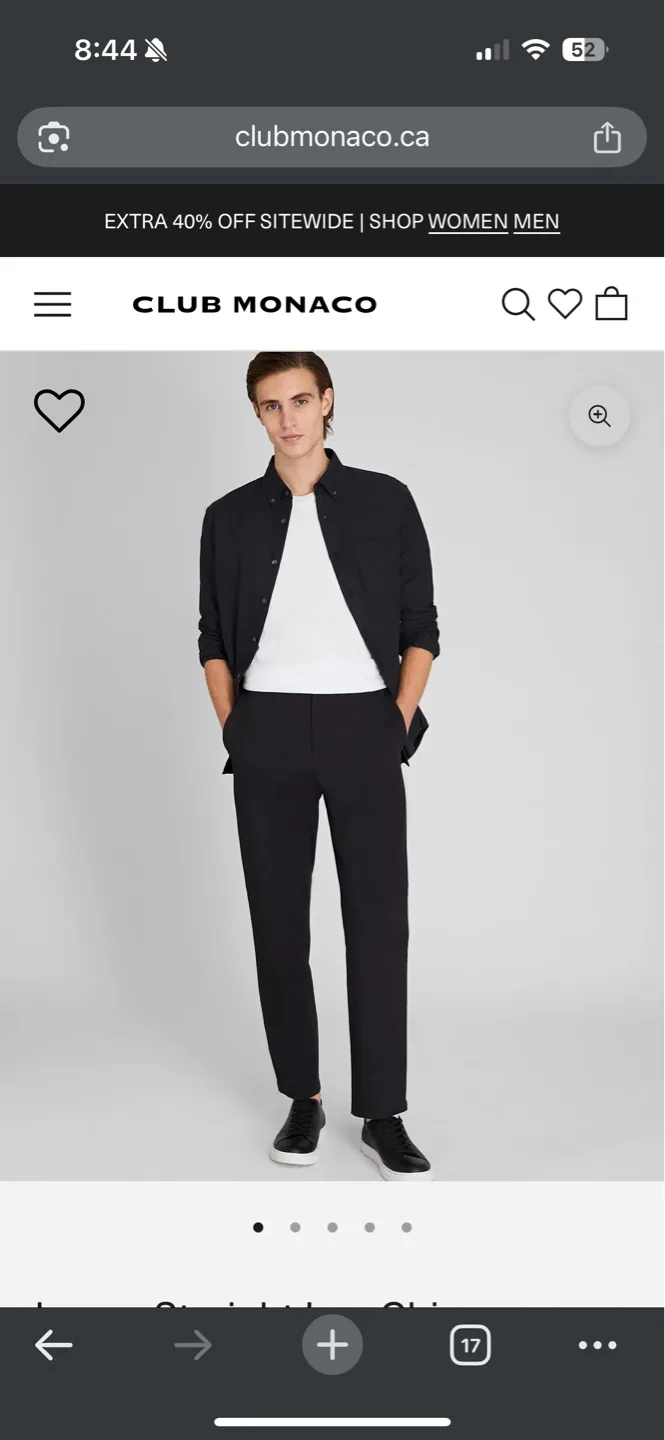This screenshot has height=1440, width=665.
Task: Jump to the last product photo dot
Action: pos(406,1227)
